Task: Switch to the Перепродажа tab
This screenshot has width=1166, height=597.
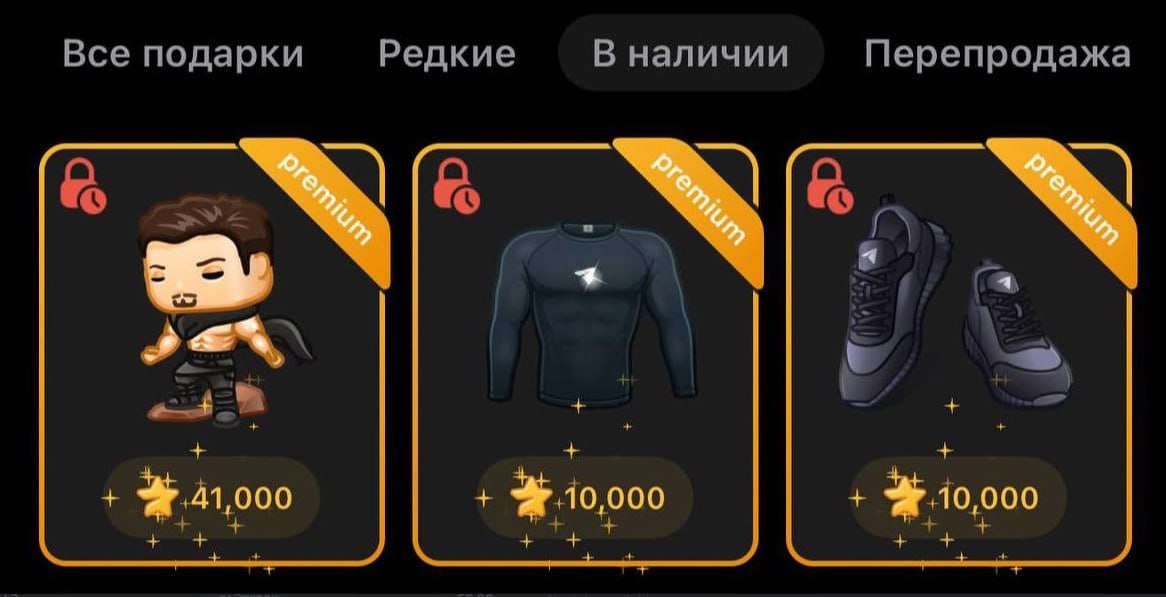Action: 997,53
